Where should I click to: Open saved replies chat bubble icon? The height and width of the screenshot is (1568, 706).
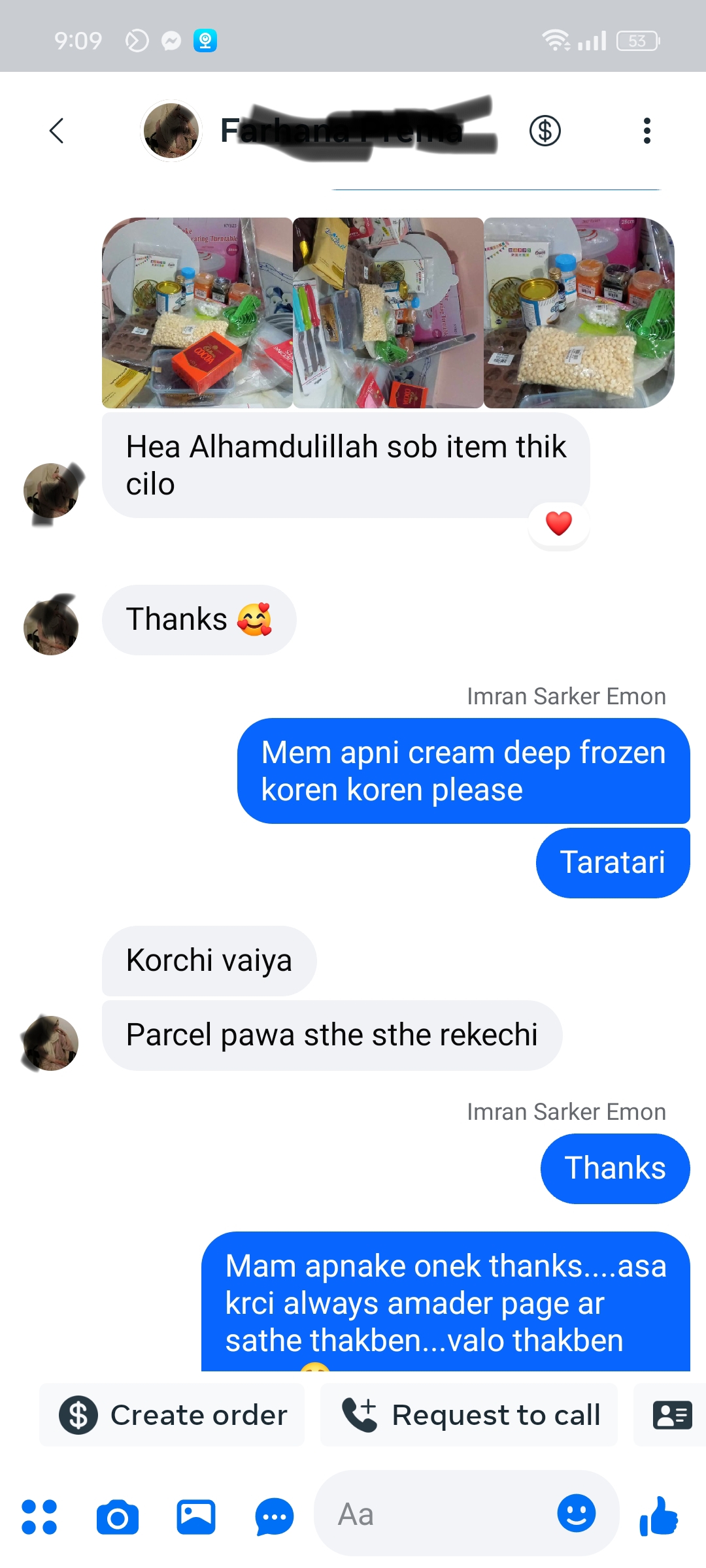click(x=274, y=1516)
